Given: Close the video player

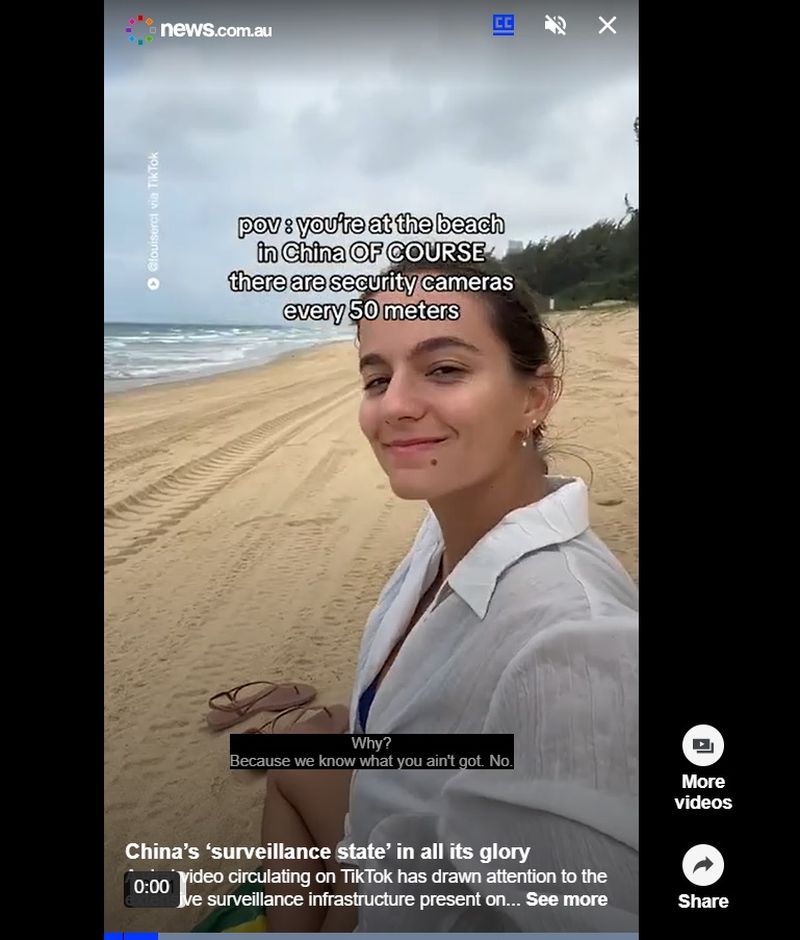Looking at the screenshot, I should point(607,26).
